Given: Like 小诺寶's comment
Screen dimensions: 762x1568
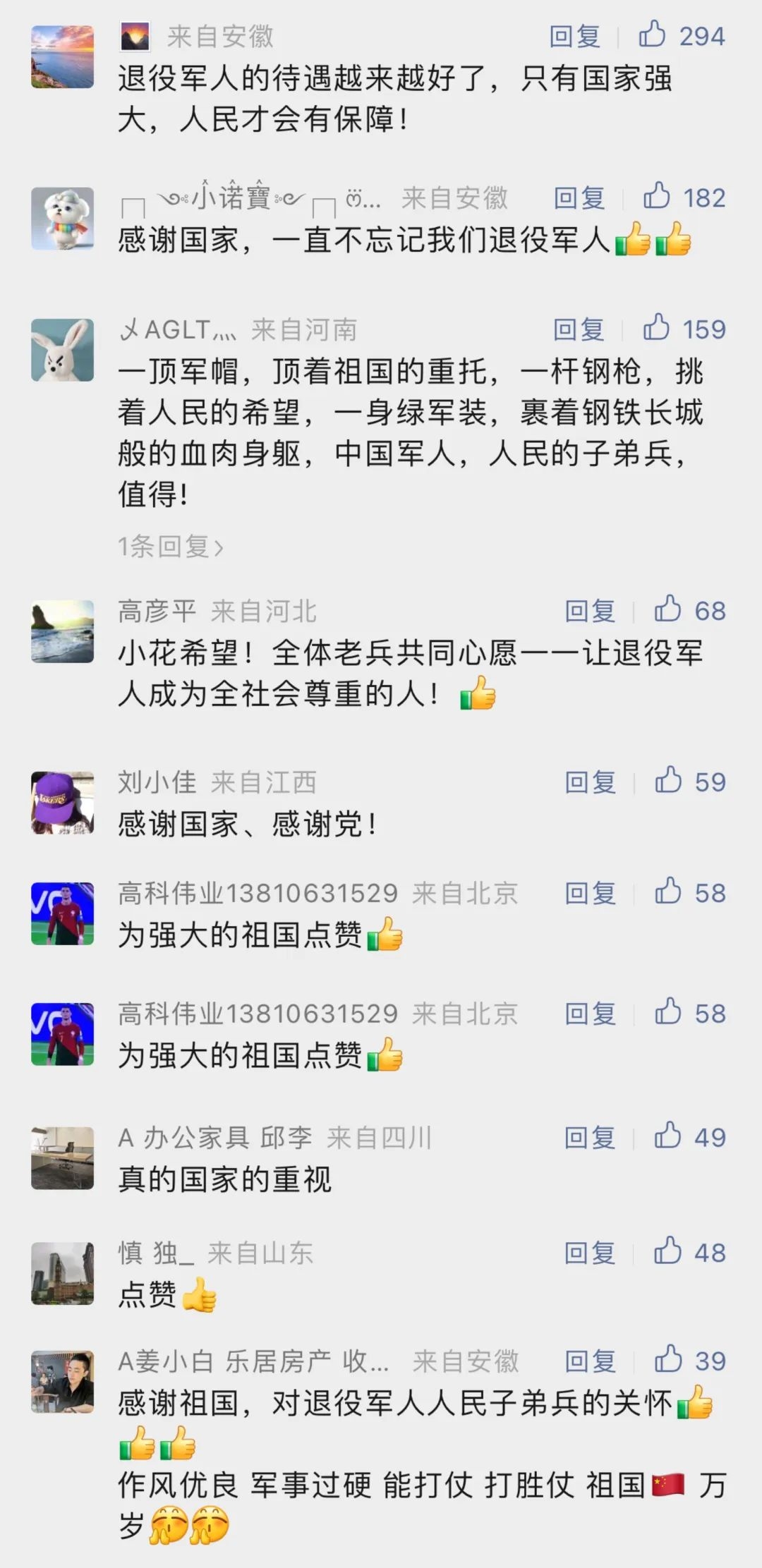Looking at the screenshot, I should 657,197.
